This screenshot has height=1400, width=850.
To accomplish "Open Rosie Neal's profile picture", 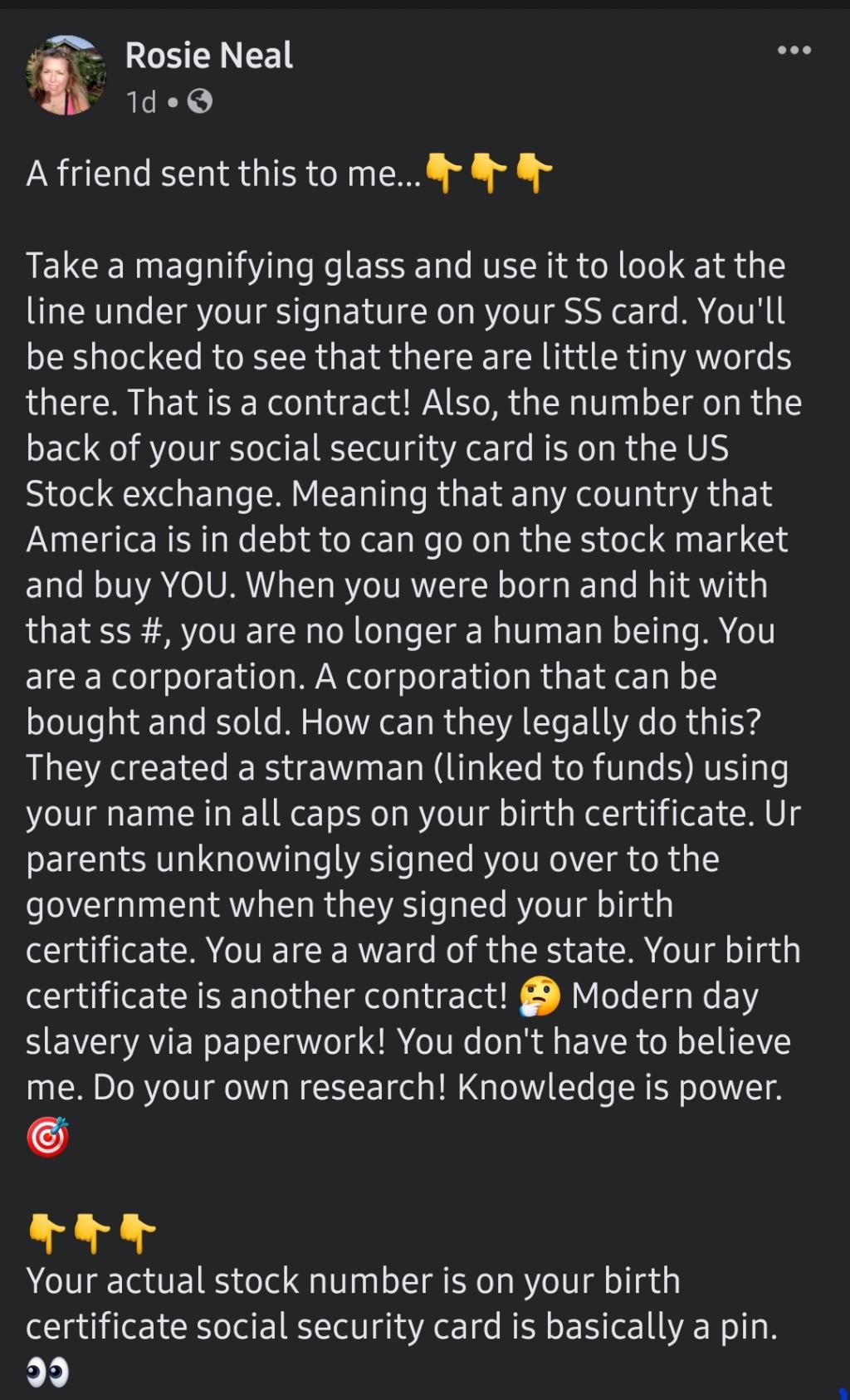I will 66,75.
